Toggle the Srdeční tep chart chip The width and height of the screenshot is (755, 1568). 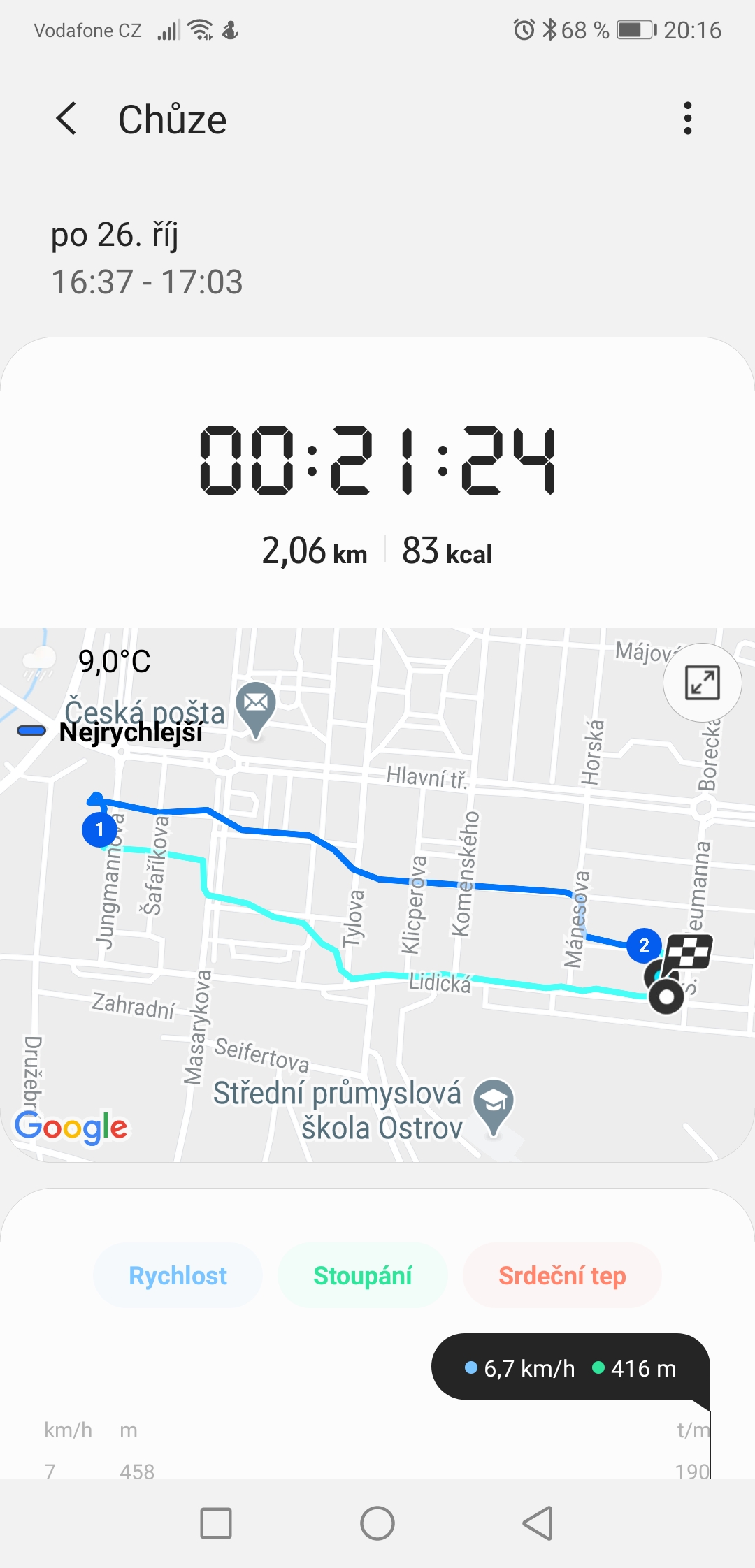click(562, 1275)
